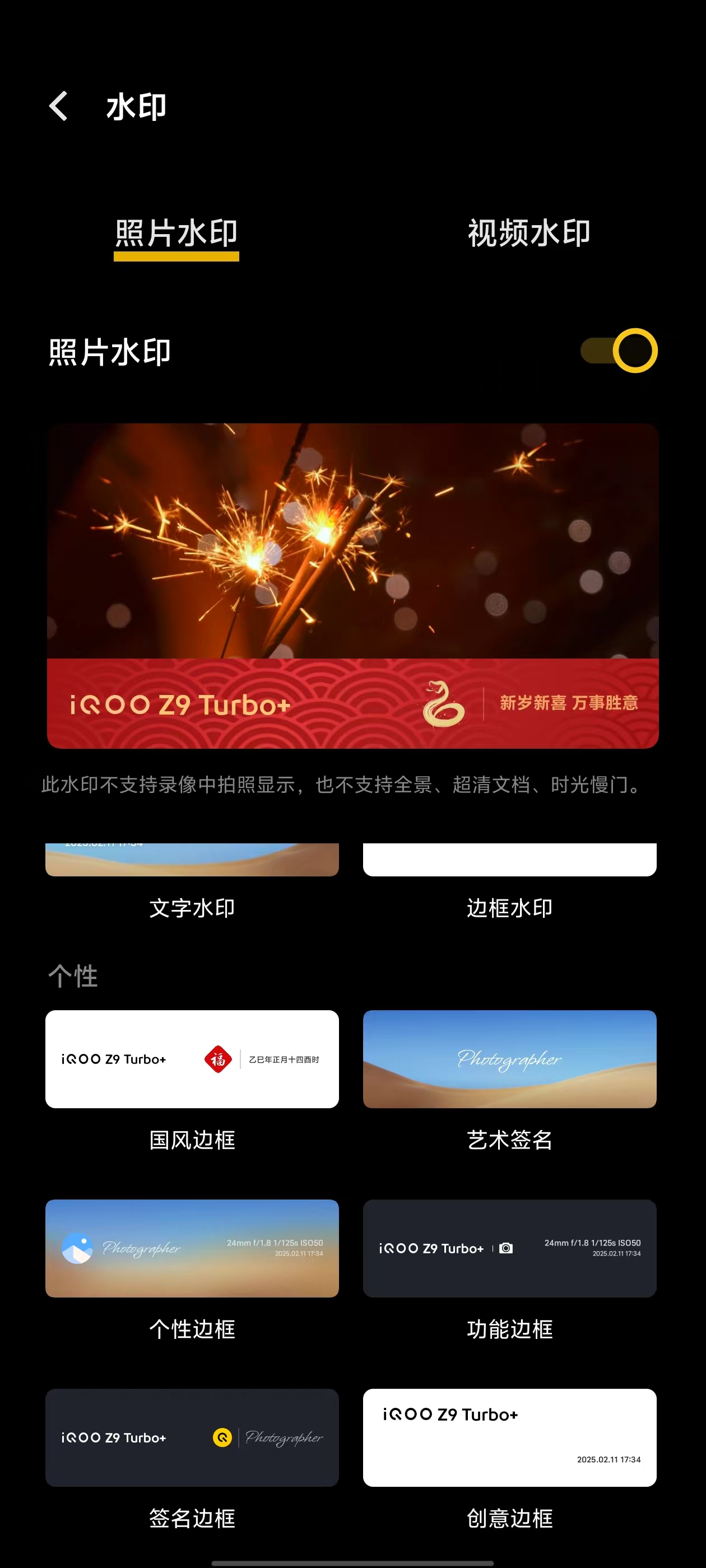This screenshot has width=706, height=1568.
Task: Choose the 边框水印 style
Action: point(509,861)
